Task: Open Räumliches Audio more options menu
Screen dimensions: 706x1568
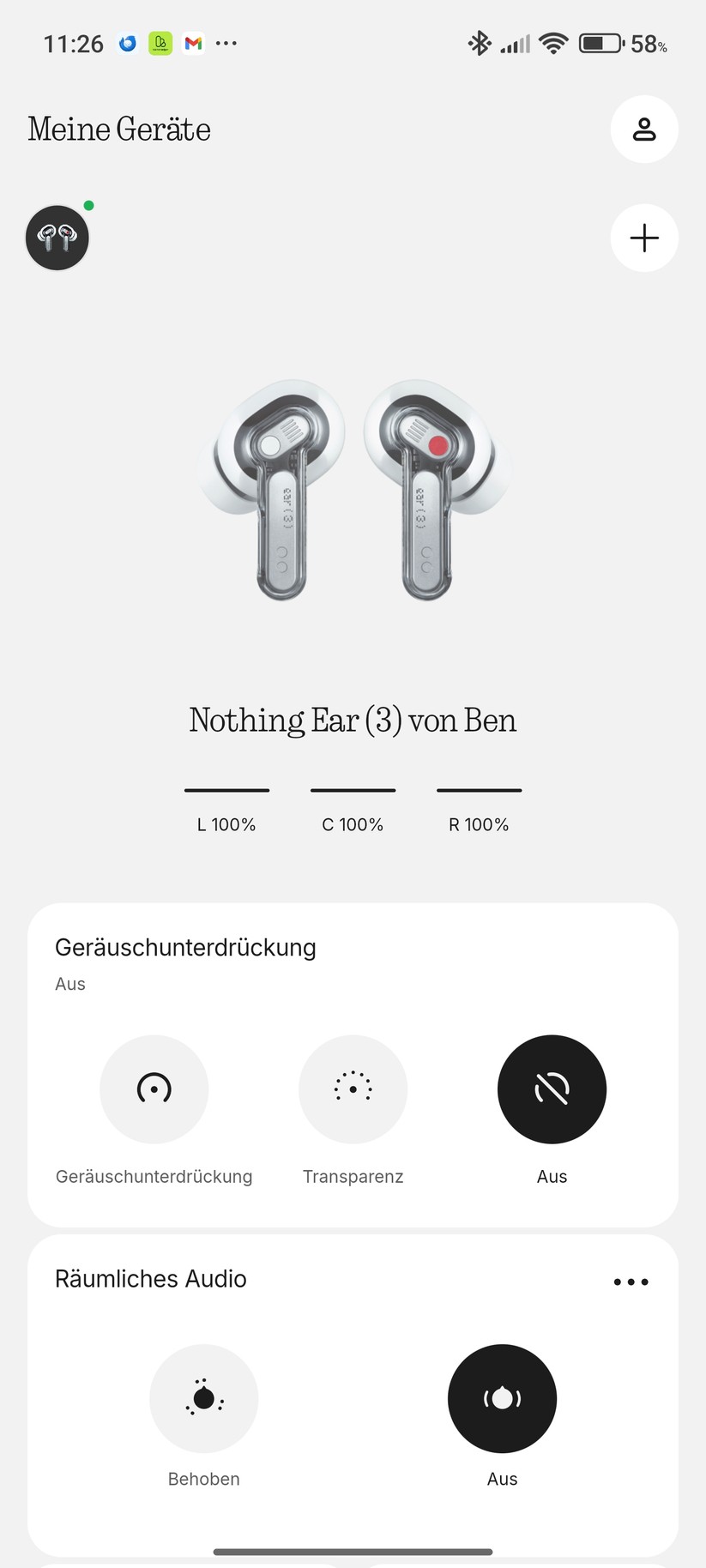Action: pyautogui.click(x=631, y=1282)
